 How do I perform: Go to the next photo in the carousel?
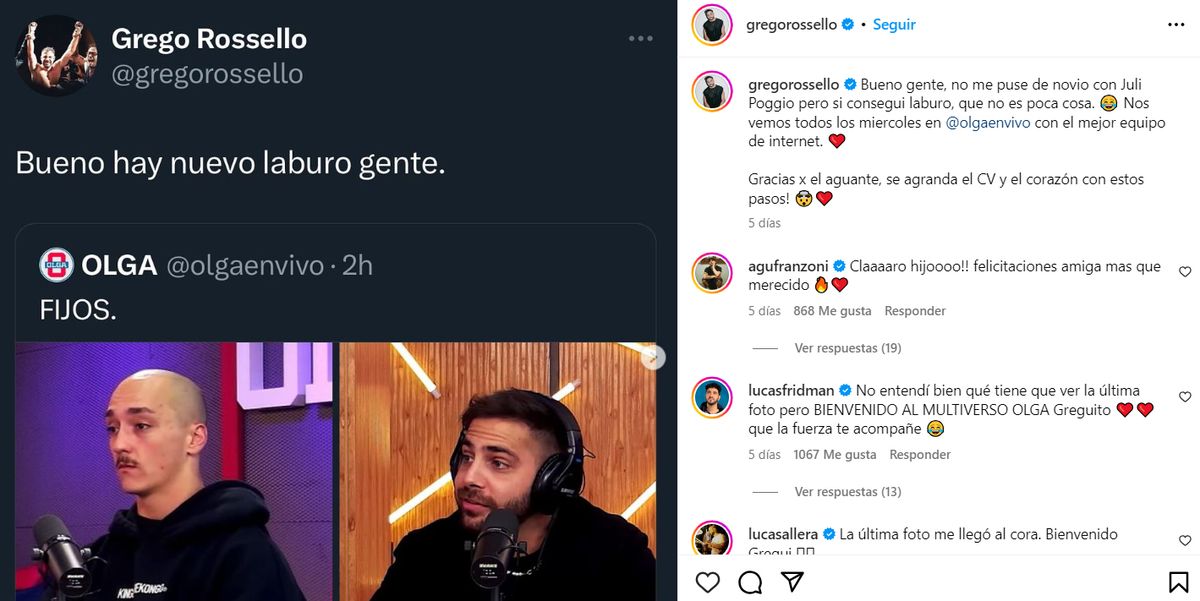click(653, 356)
